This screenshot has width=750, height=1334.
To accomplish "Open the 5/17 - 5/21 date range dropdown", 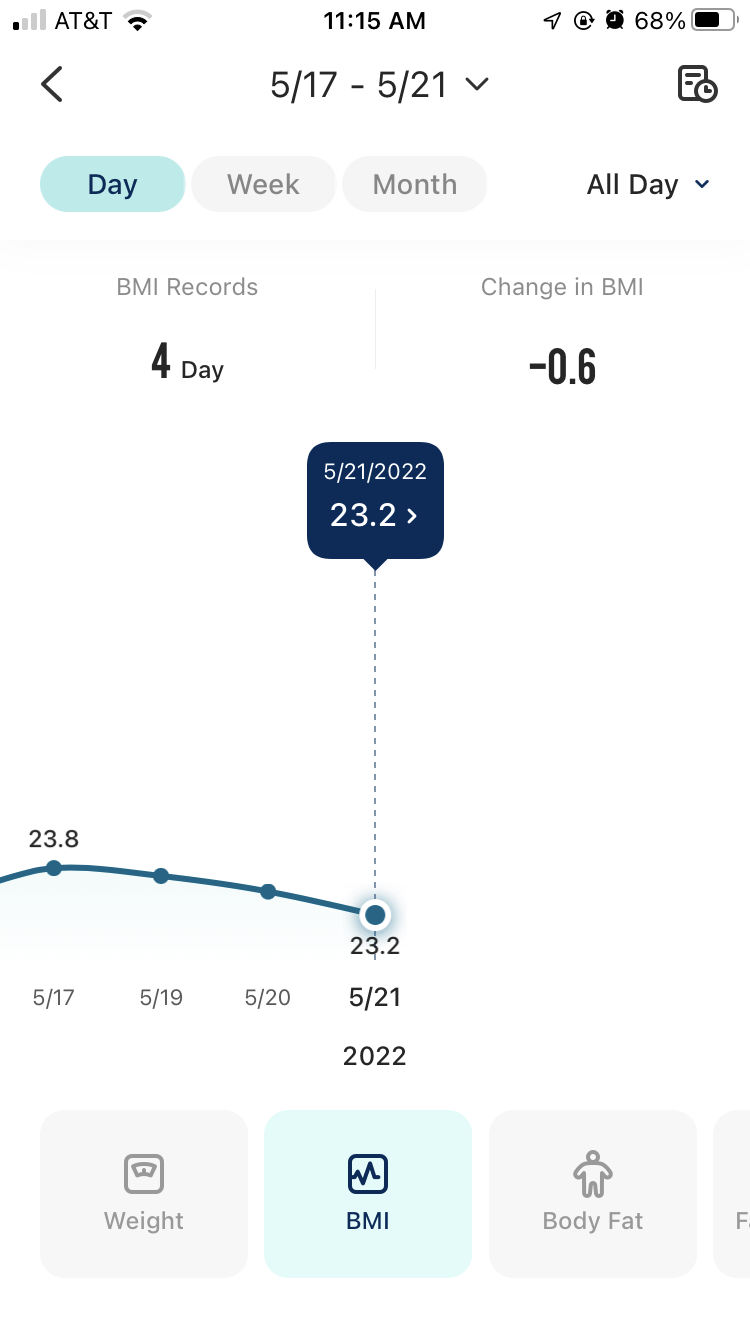I will pyautogui.click(x=379, y=85).
